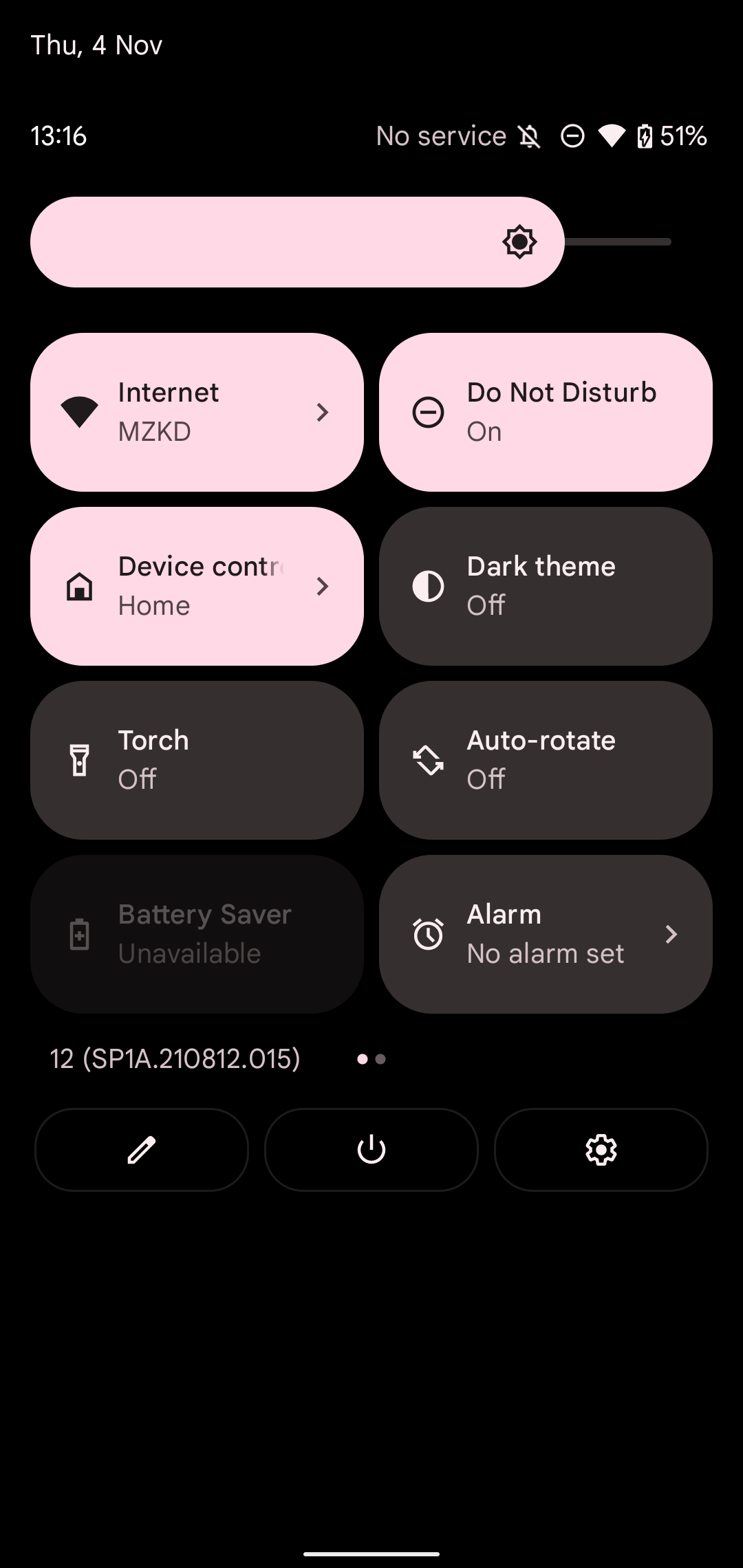Image resolution: width=743 pixels, height=1568 pixels.
Task: Open Settings via gear button
Action: 601,1149
